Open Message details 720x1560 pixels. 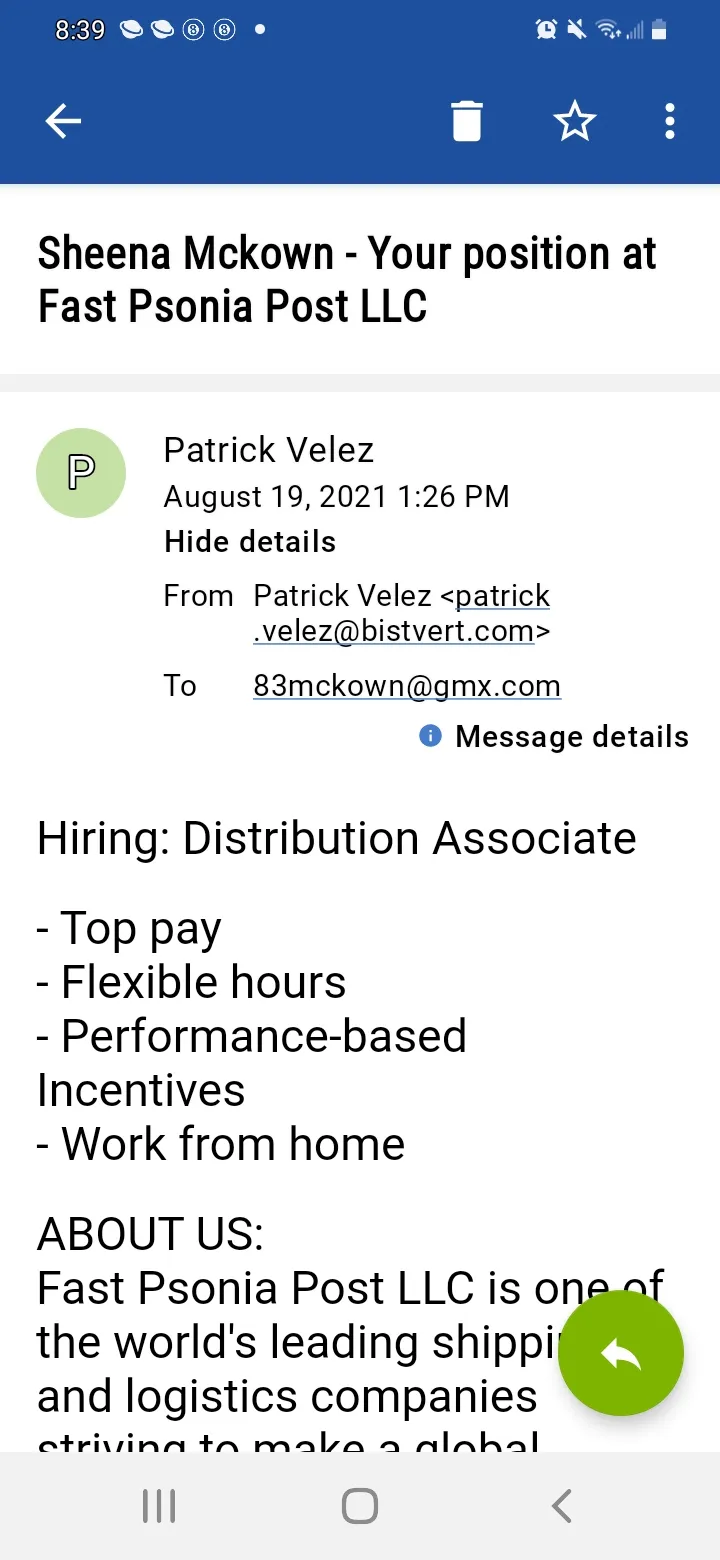(x=554, y=737)
